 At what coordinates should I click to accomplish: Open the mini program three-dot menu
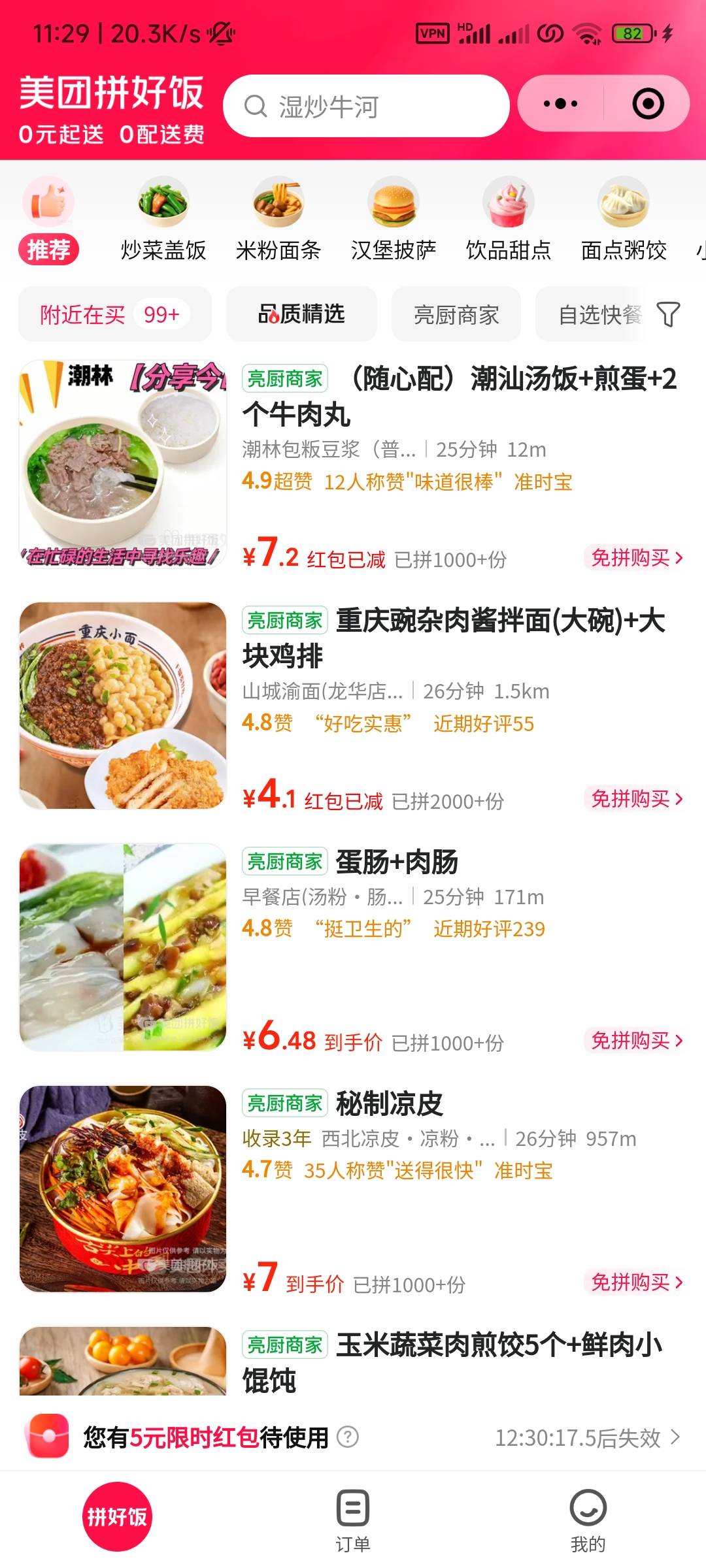pos(560,104)
